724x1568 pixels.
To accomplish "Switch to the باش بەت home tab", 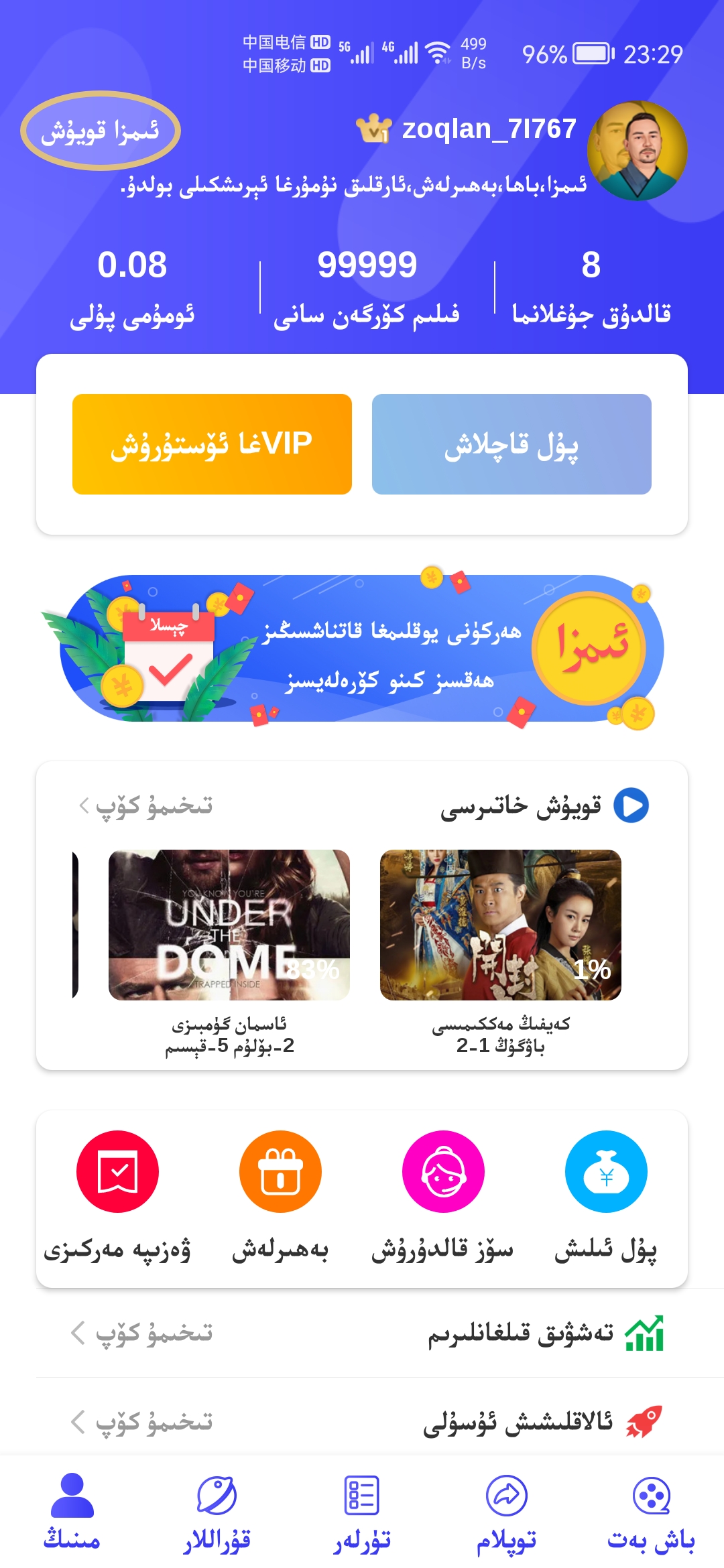I will (x=651, y=1512).
